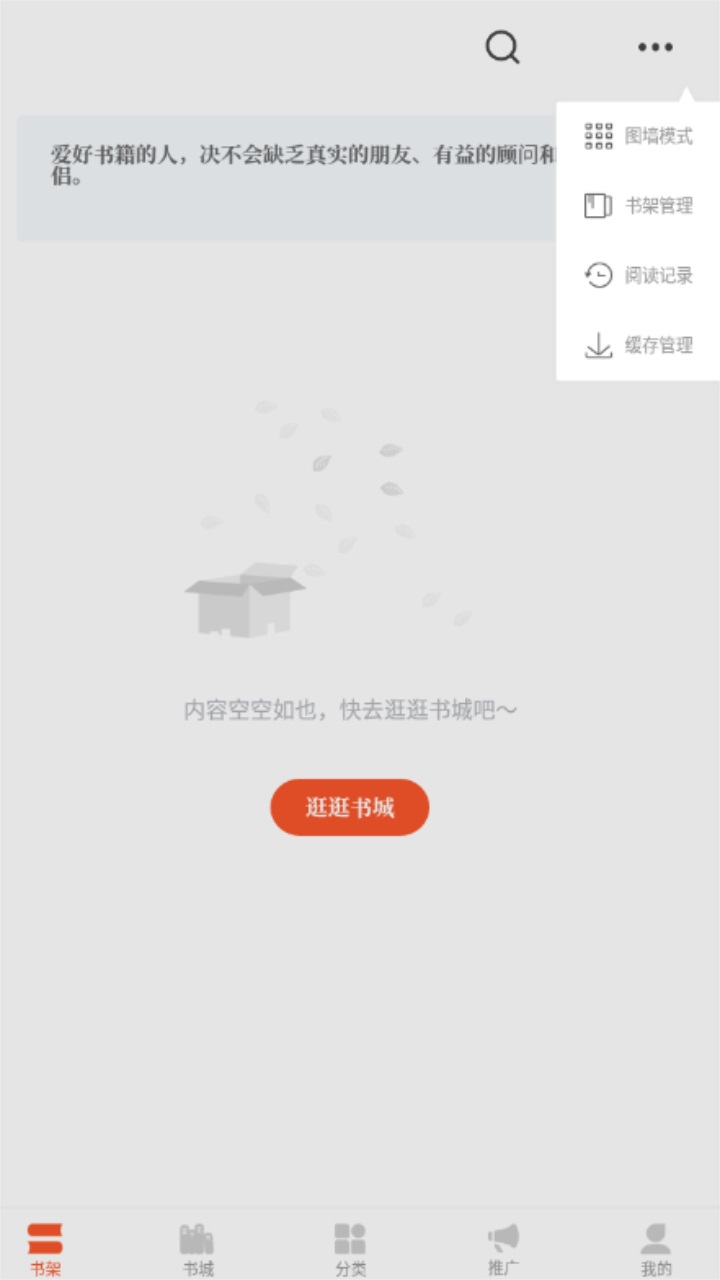Click the 缓存管理 download icon
Screen dimensions: 720x1280
point(597,345)
